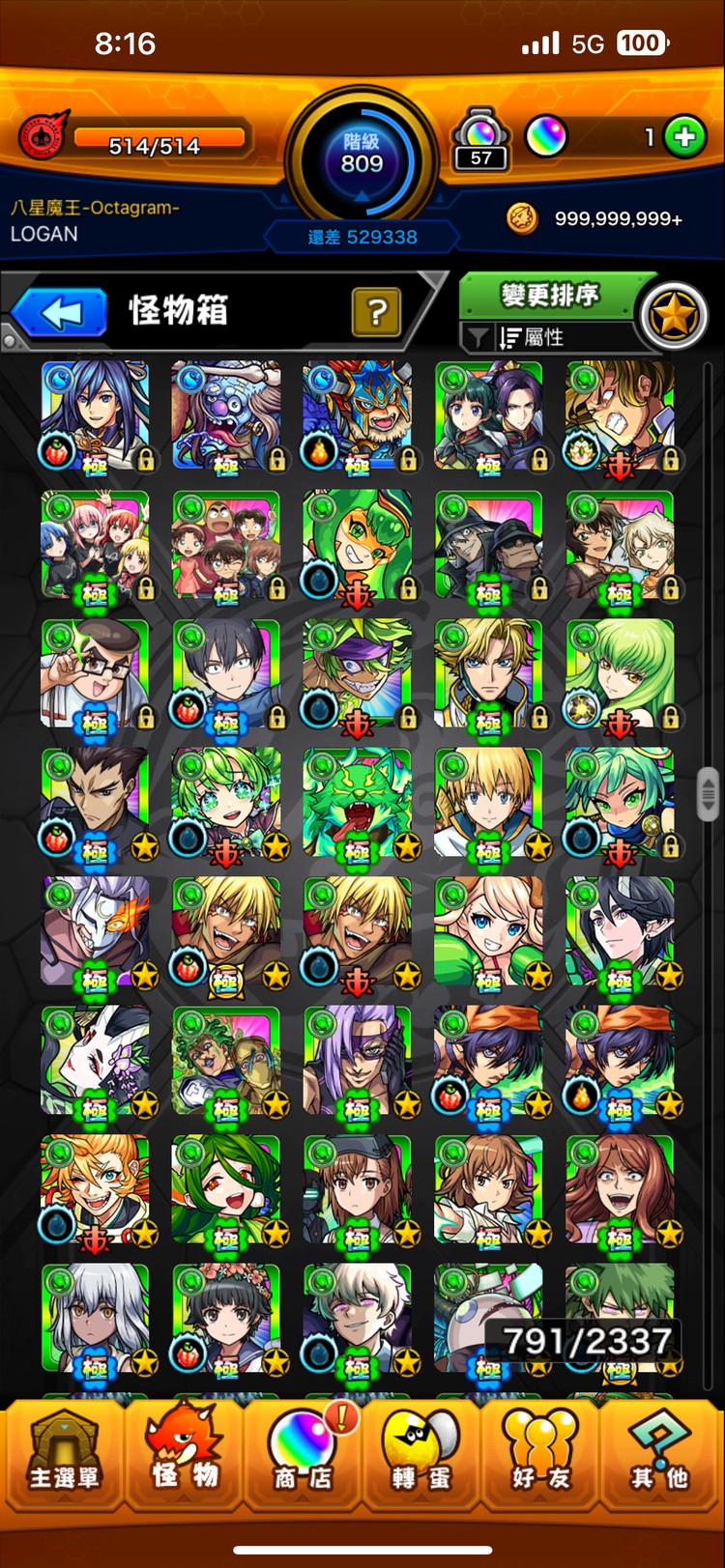725x1568 pixels.
Task: Tap the 變更排序 sort button
Action: point(548,295)
